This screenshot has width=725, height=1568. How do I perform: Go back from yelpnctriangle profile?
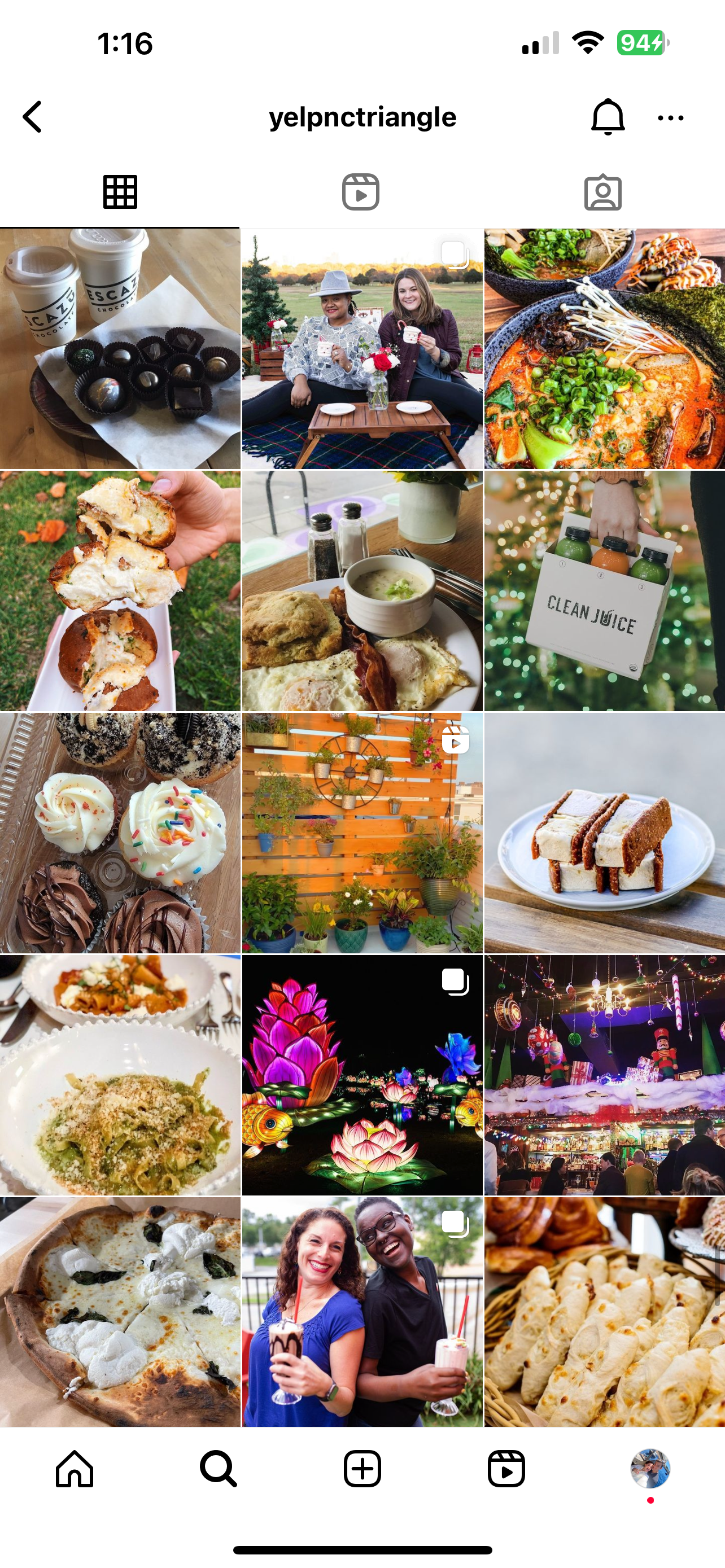coord(32,117)
